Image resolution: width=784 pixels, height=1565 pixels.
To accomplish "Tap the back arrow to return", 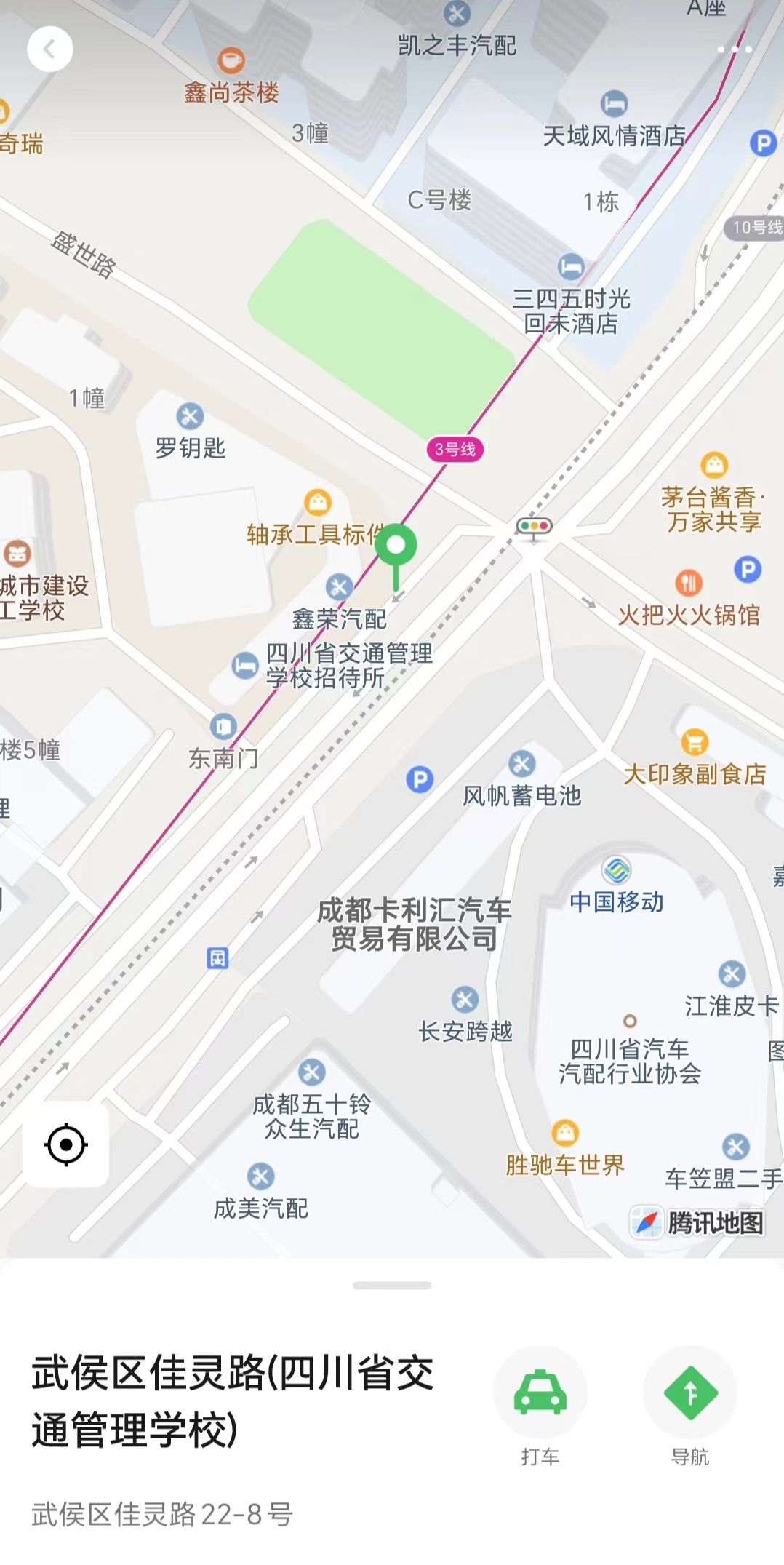I will (49, 49).
